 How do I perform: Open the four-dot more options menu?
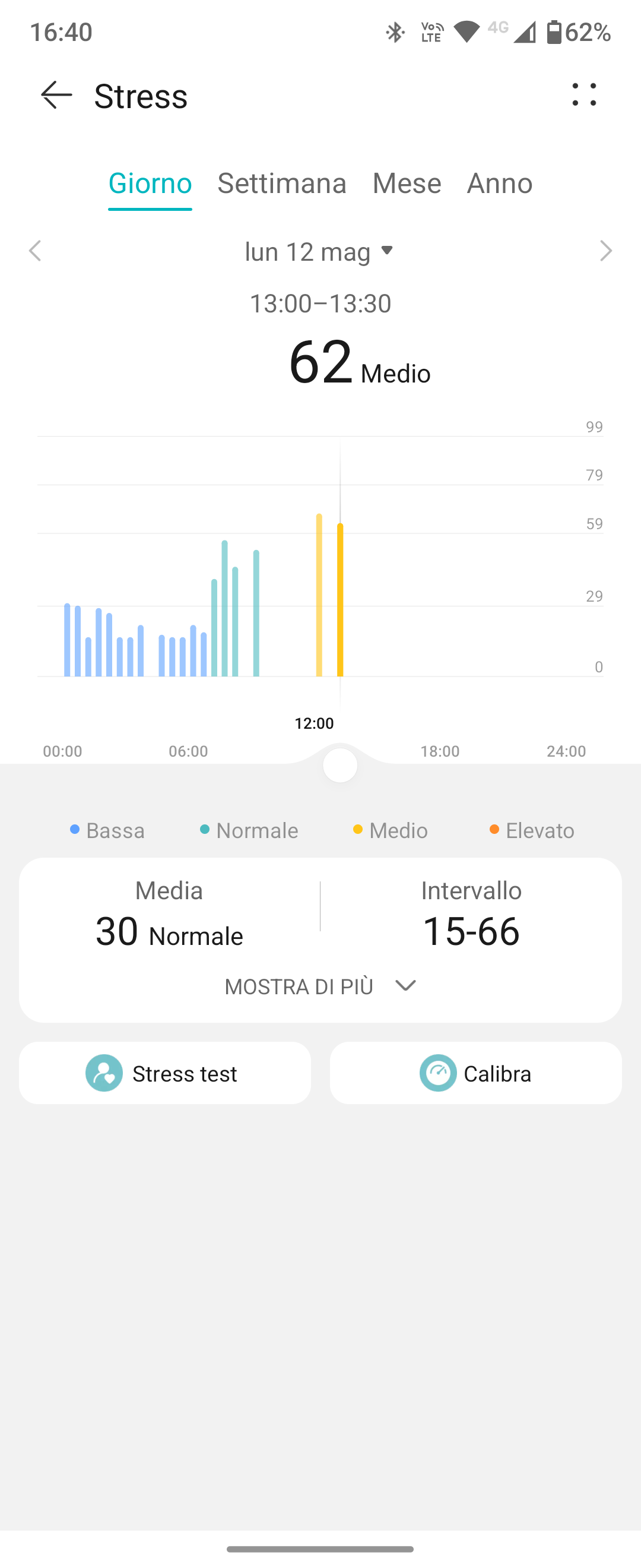584,95
